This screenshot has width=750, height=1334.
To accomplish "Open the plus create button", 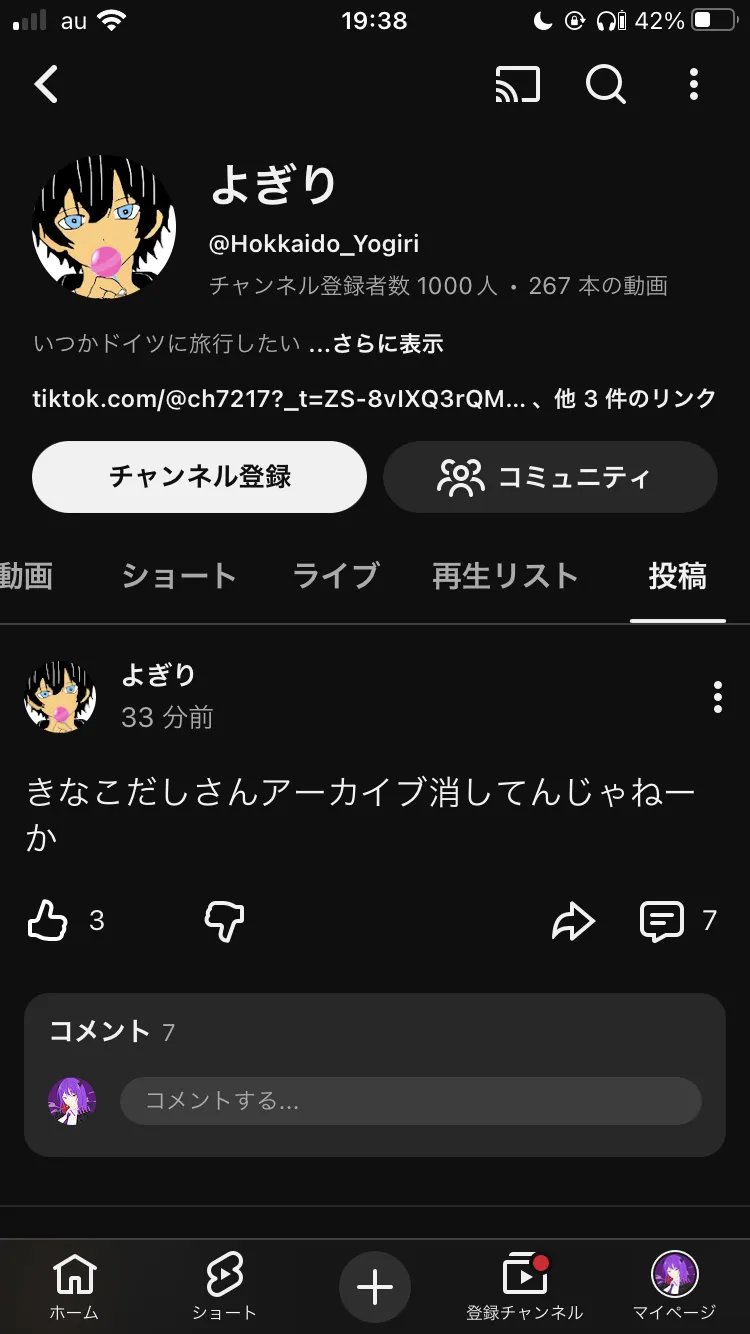I will pyautogui.click(x=375, y=1288).
